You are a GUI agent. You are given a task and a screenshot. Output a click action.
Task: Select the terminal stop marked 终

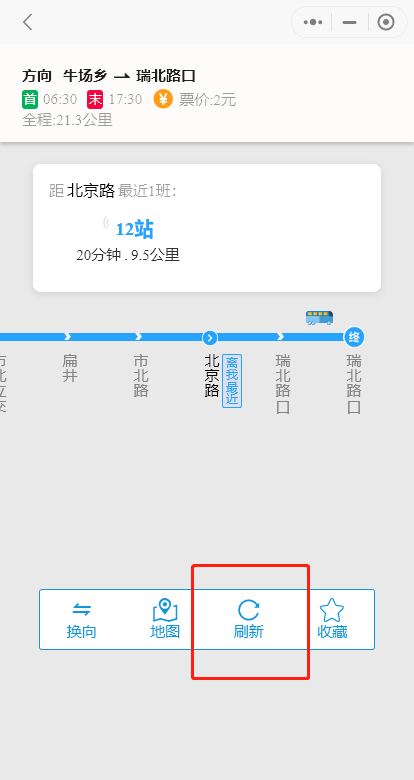coord(354,337)
